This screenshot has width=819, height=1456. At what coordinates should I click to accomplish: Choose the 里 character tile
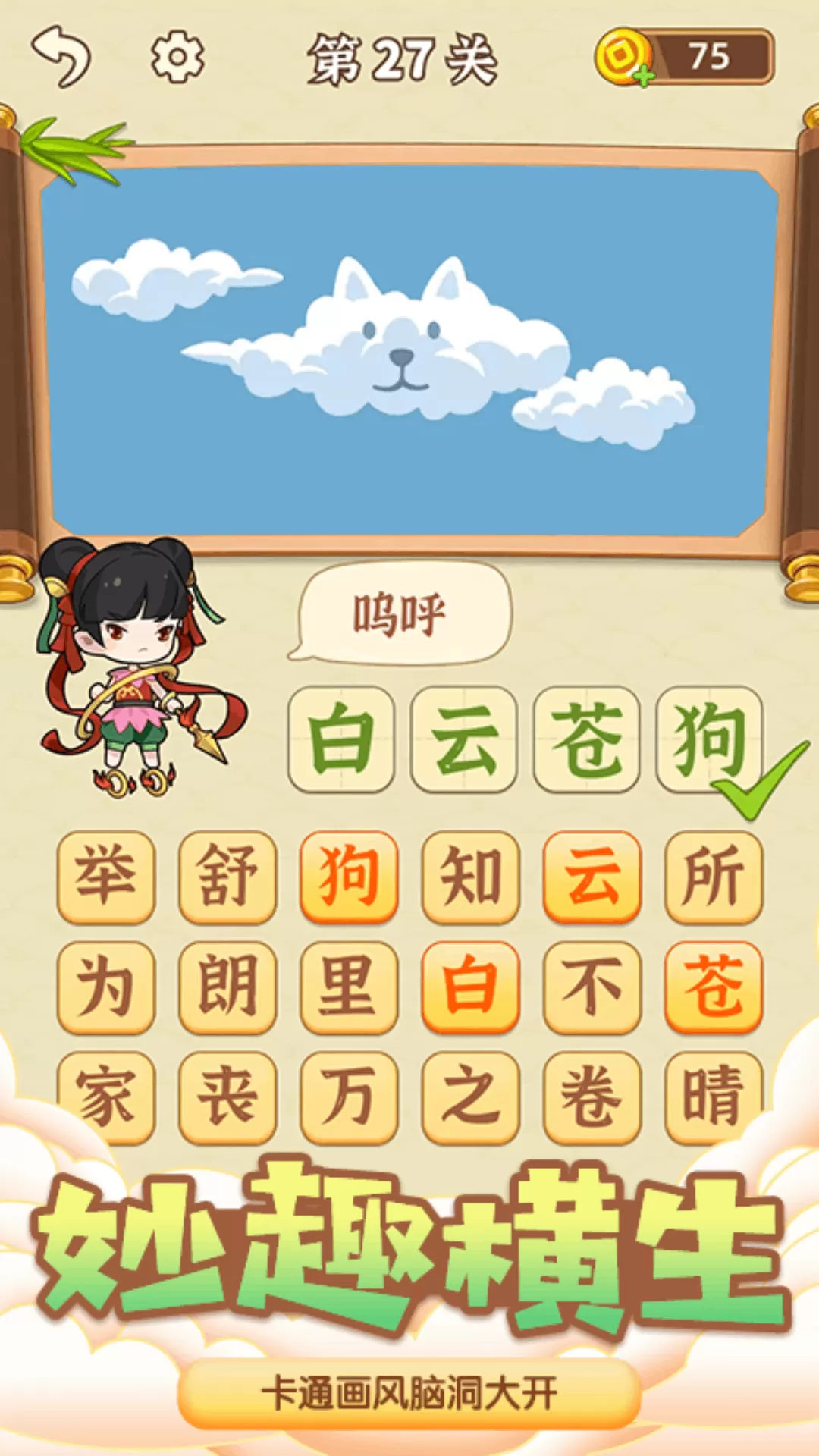click(349, 987)
